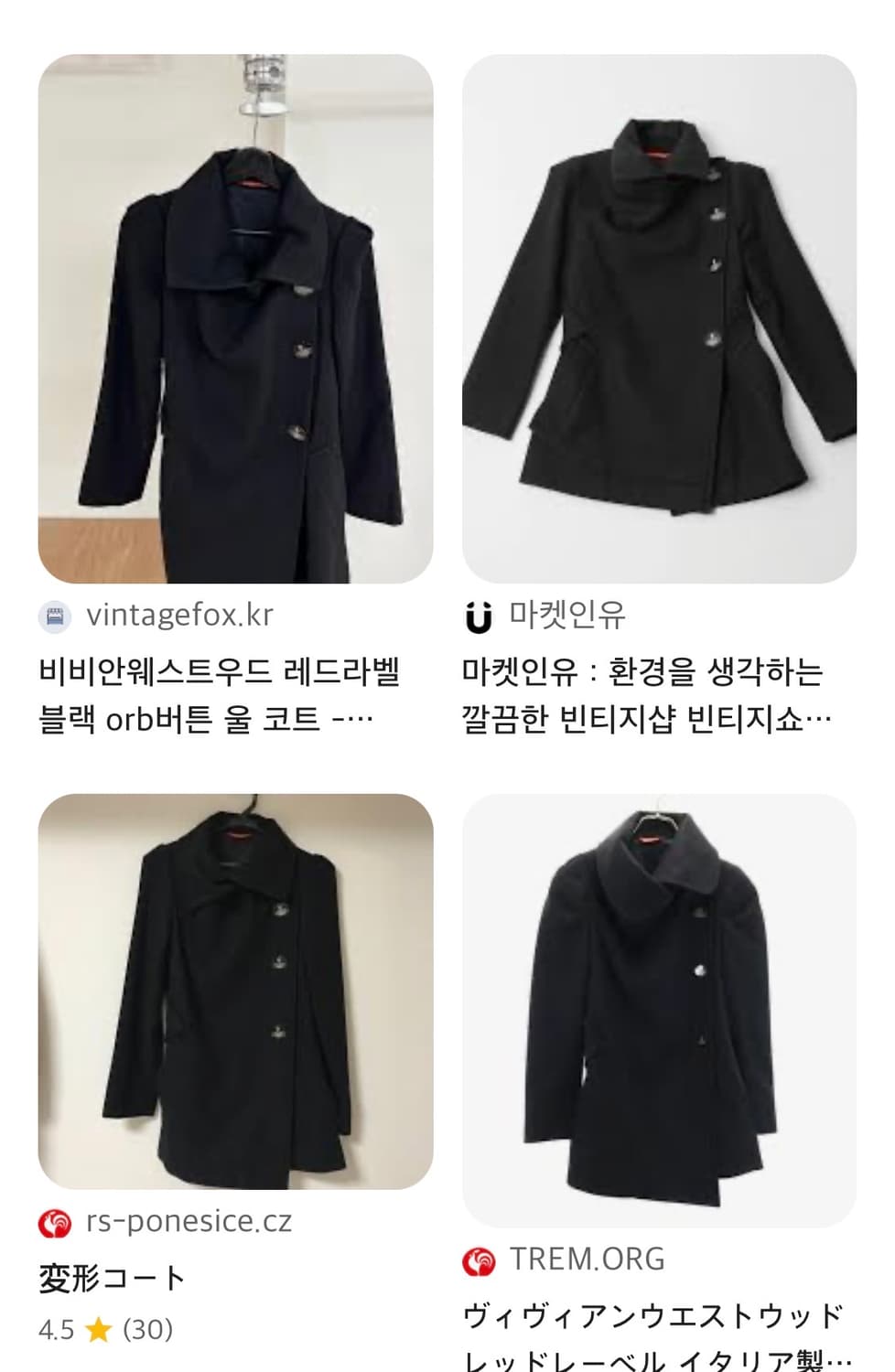Click the 마켓인유 Ü logo icon
This screenshot has height=1372, width=895.
(x=480, y=618)
